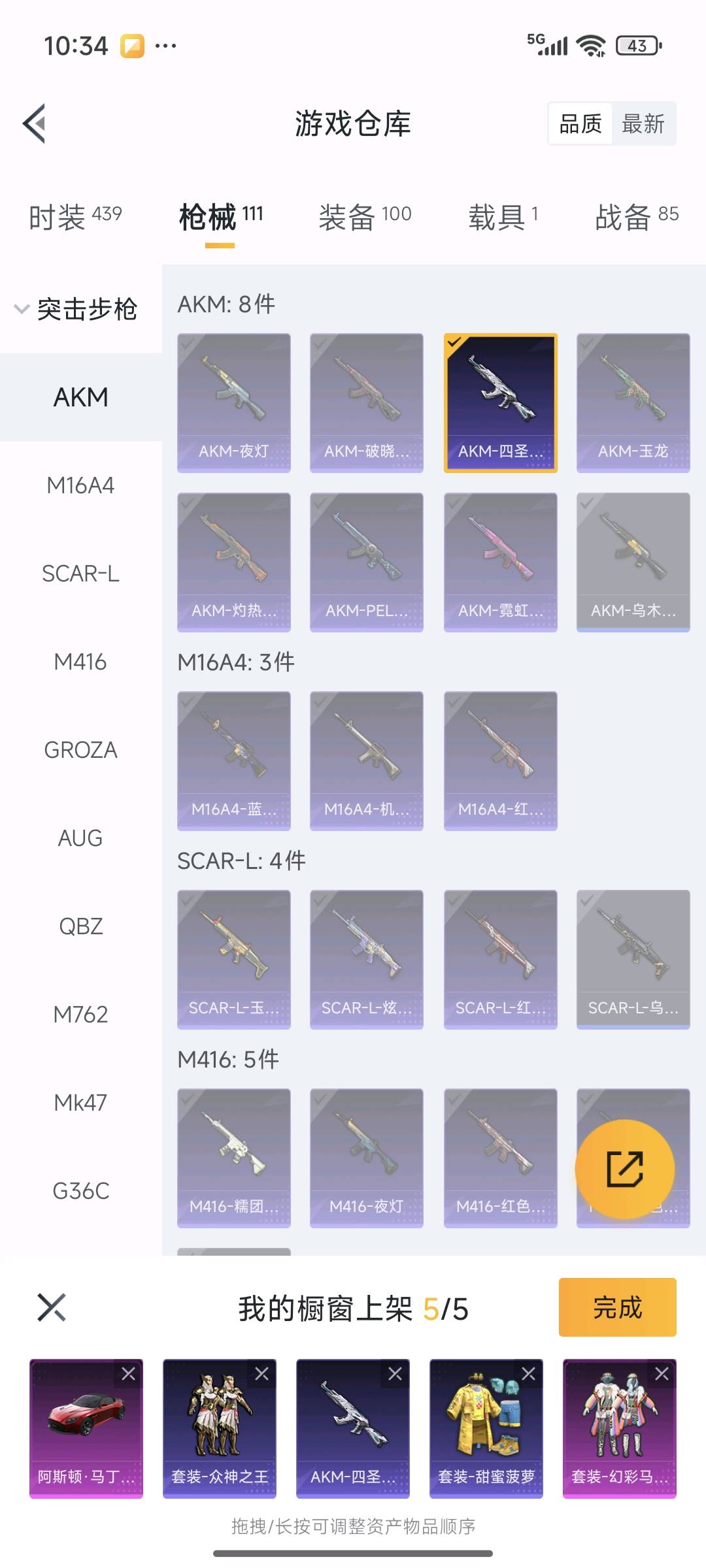Open the 载具 tab

(x=503, y=217)
